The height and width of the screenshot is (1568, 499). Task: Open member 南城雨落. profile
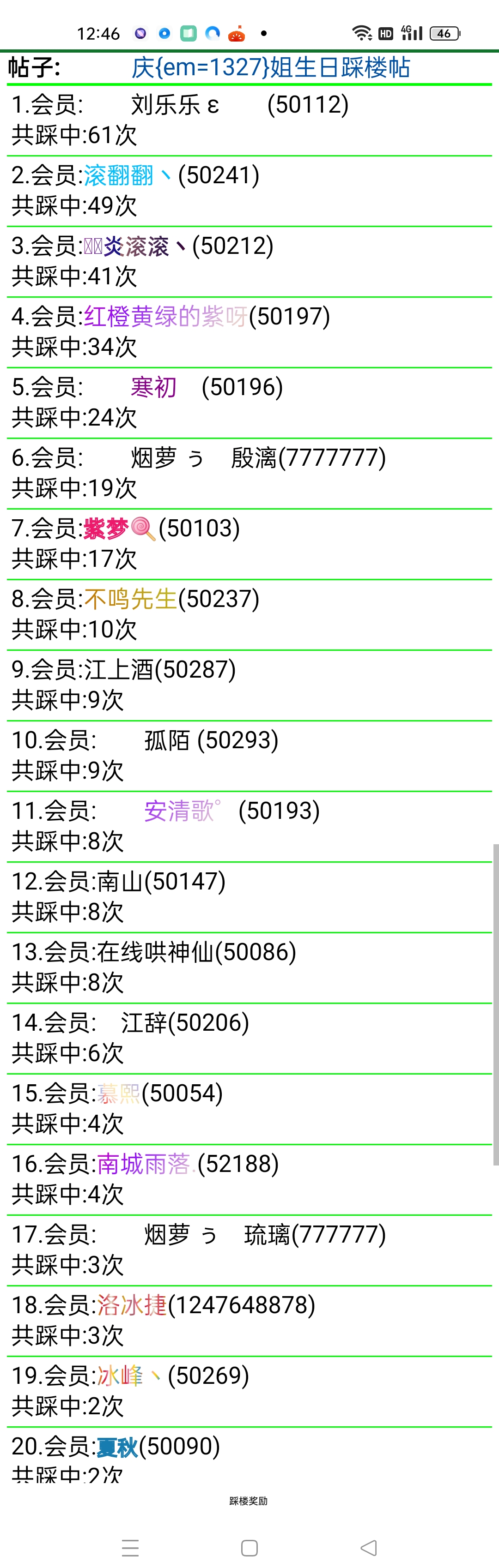point(146,1164)
